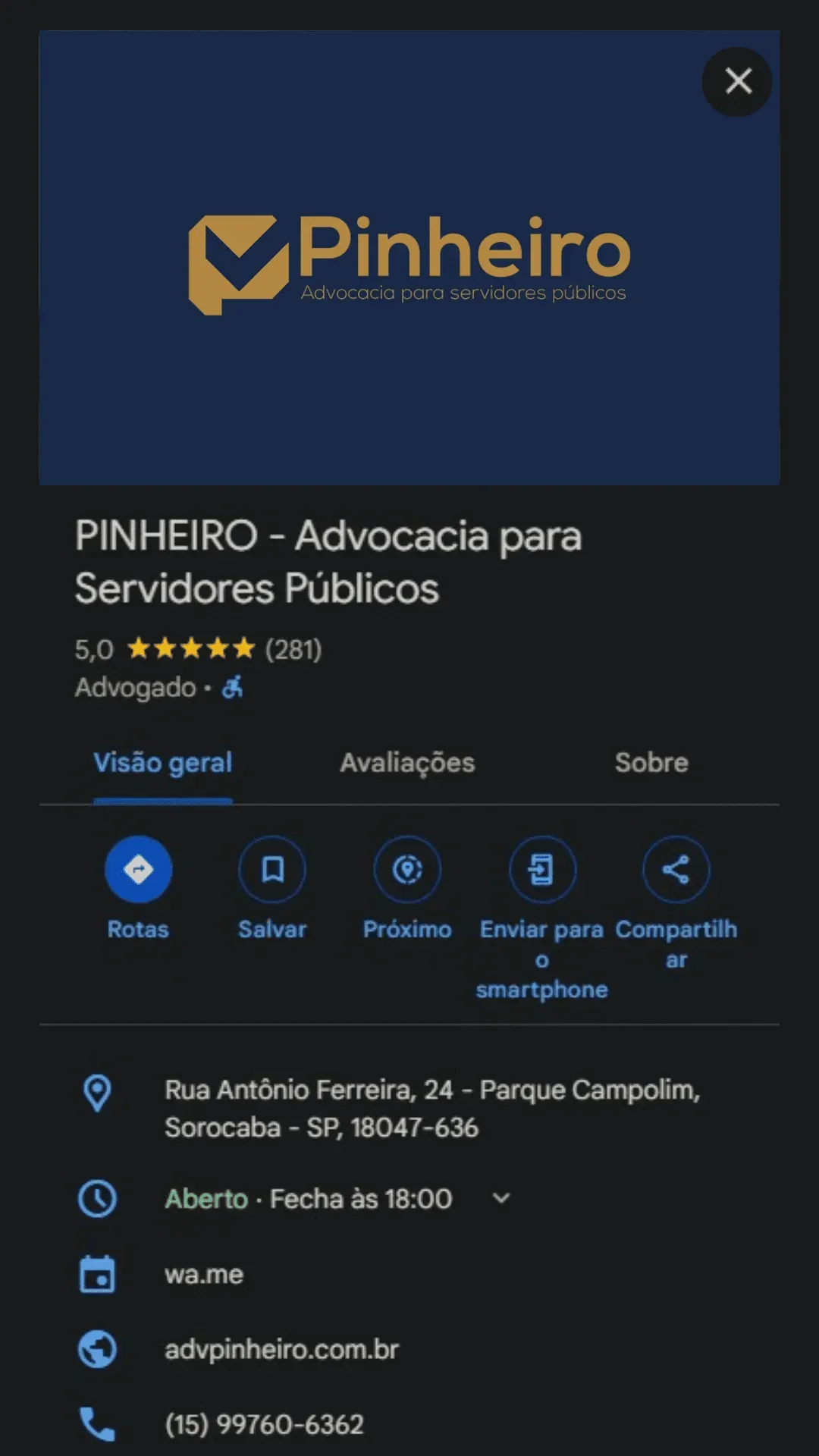The width and height of the screenshot is (819, 1456).
Task: Search nearby with the Próximo button
Action: click(x=407, y=870)
